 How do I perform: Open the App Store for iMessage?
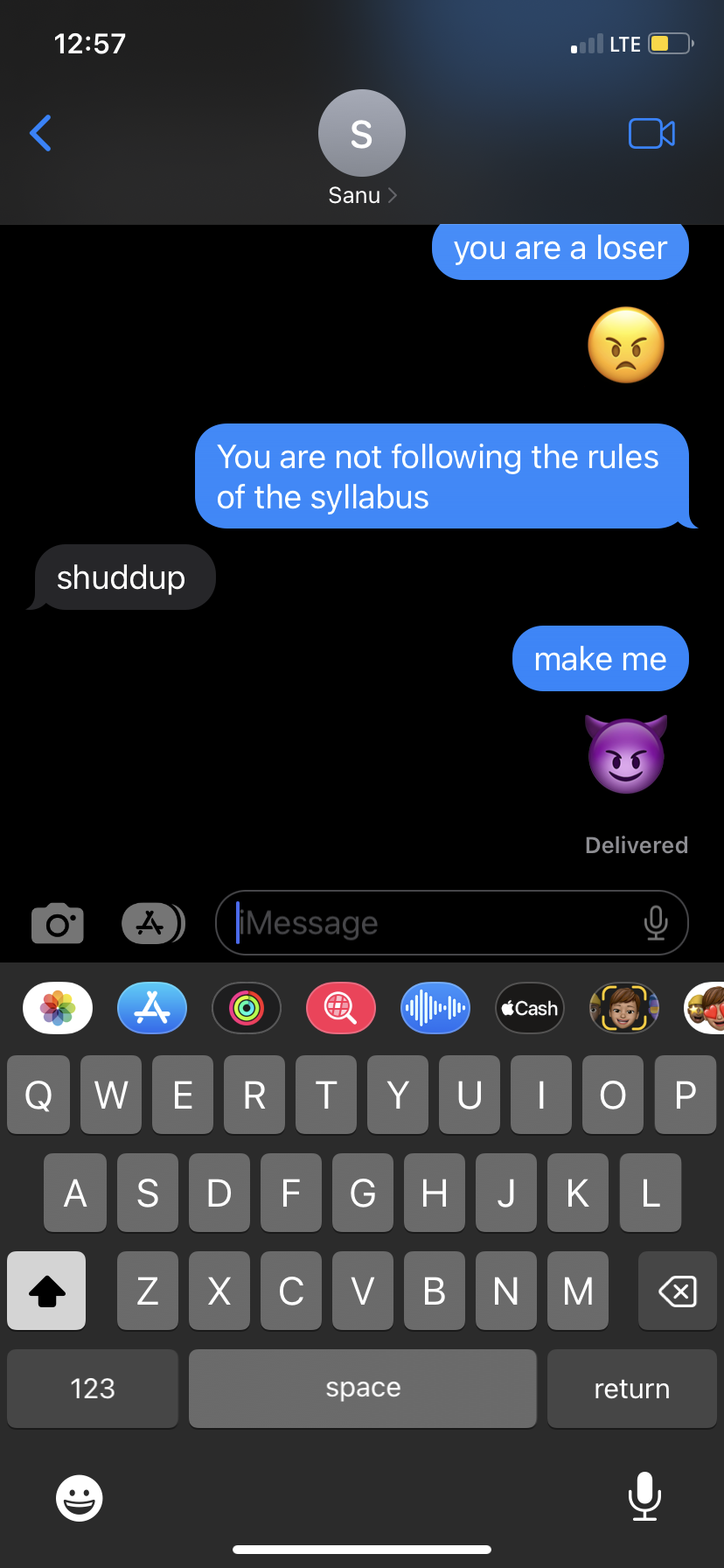pyautogui.click(x=152, y=1008)
